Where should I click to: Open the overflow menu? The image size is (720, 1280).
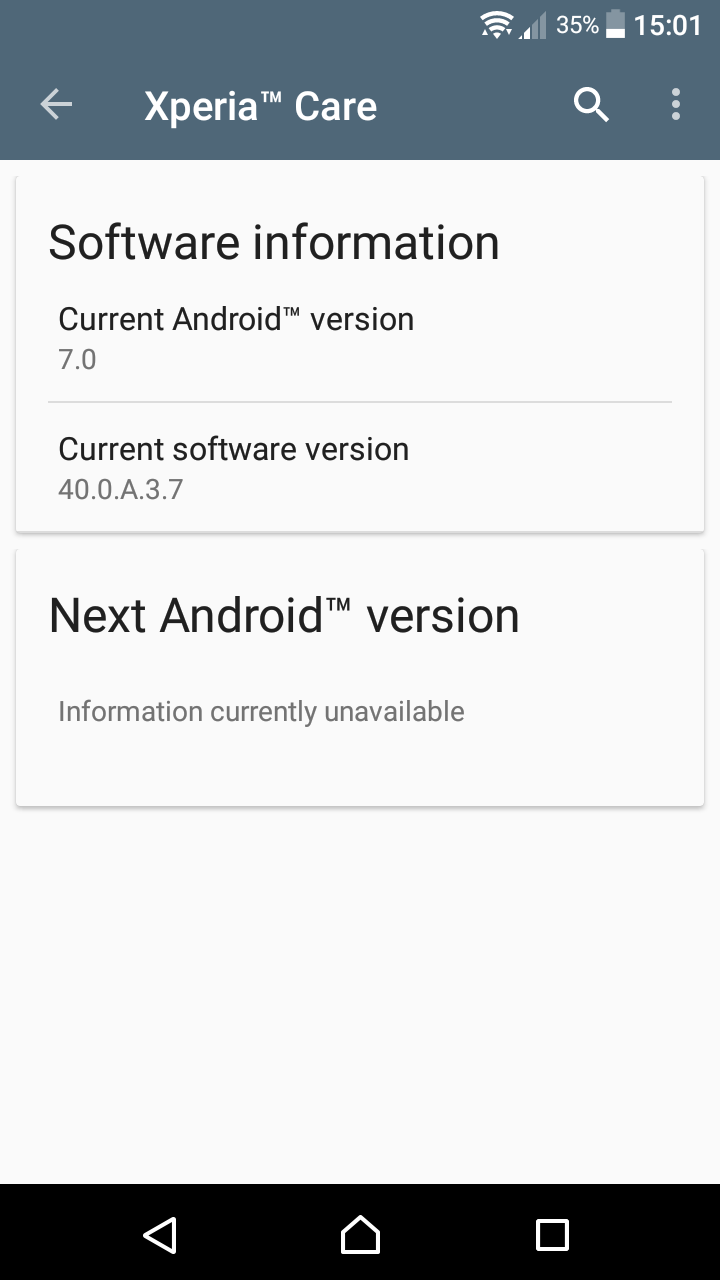[x=676, y=105]
